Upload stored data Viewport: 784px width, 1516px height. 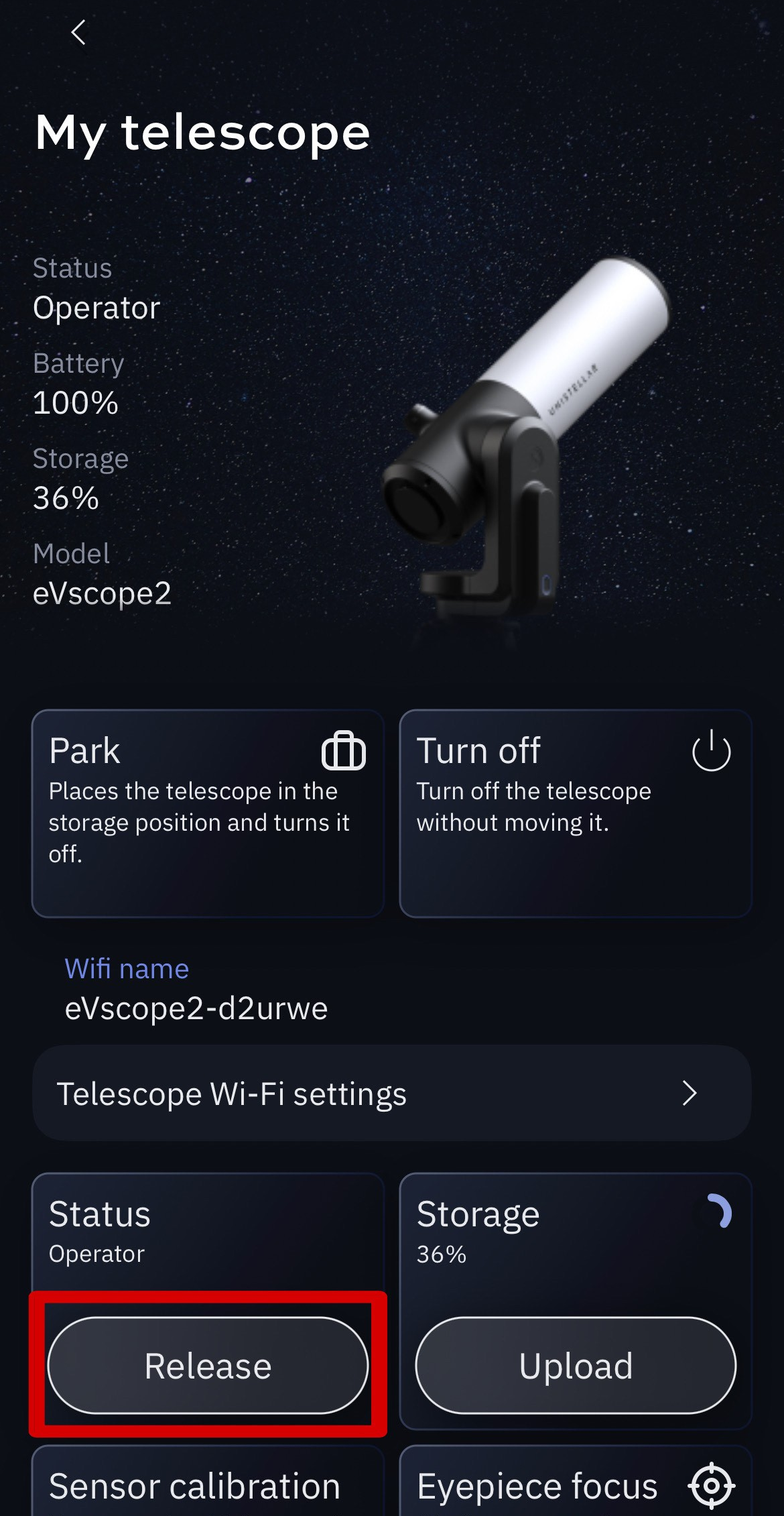pyautogui.click(x=575, y=1366)
